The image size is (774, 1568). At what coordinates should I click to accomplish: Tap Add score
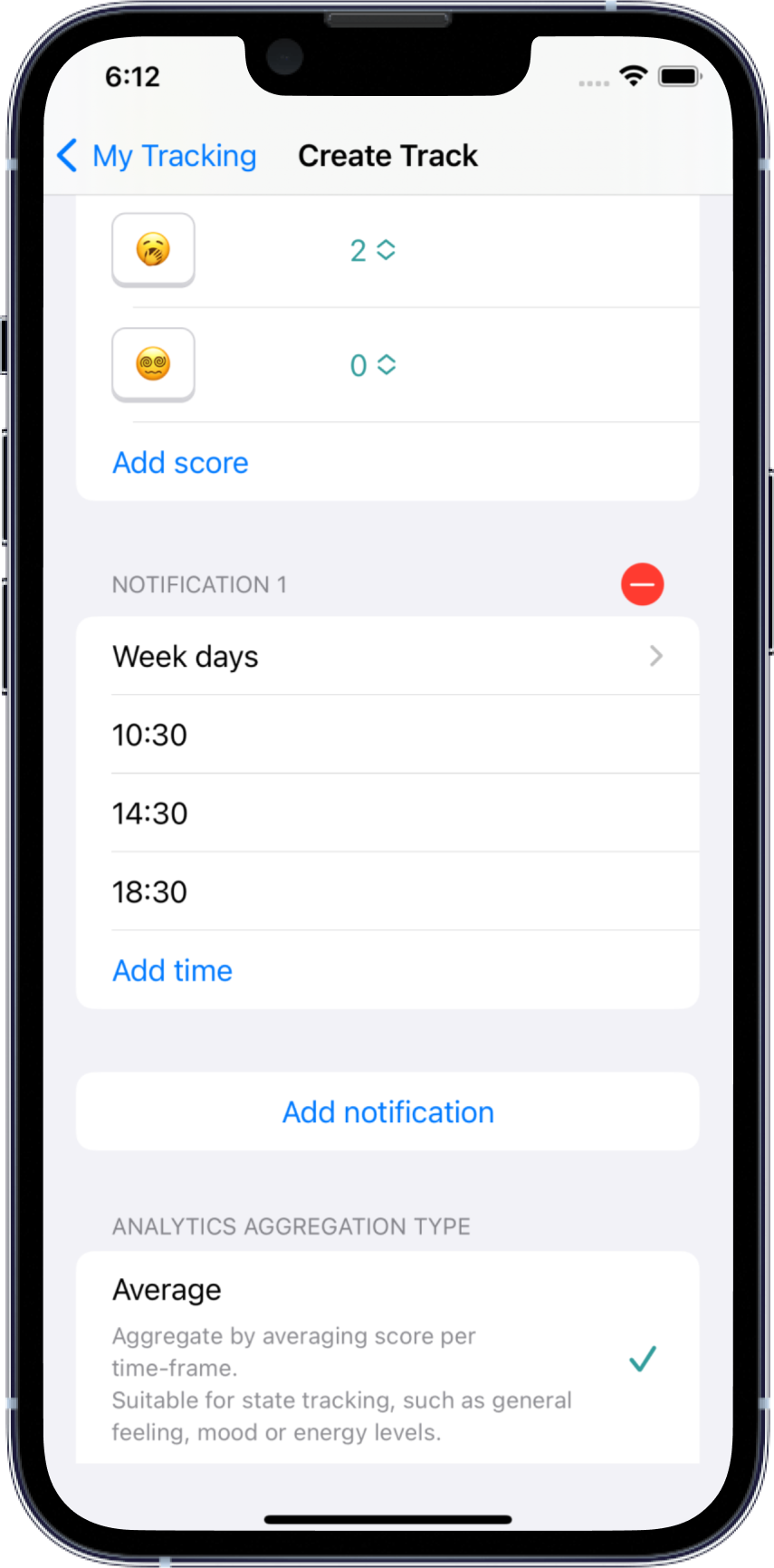tap(180, 462)
